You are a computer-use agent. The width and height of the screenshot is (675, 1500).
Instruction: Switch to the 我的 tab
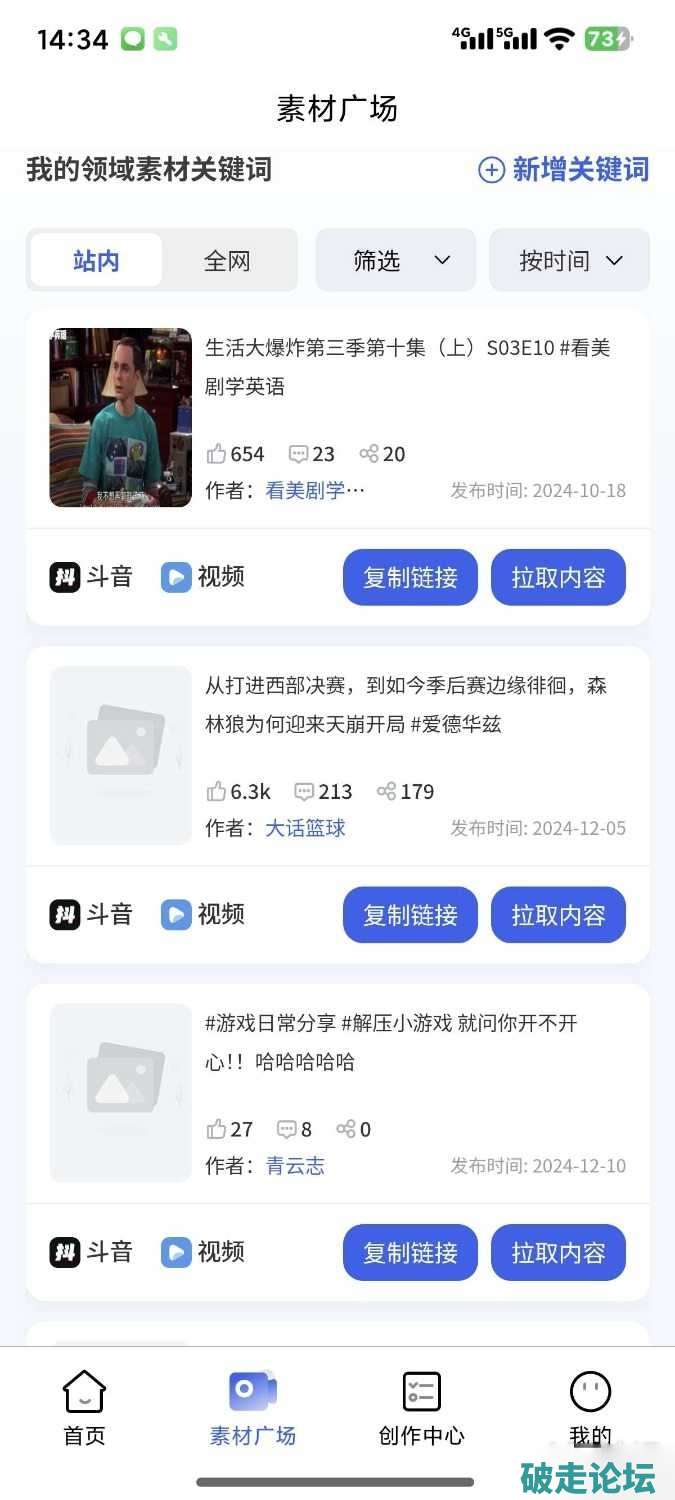click(590, 1408)
